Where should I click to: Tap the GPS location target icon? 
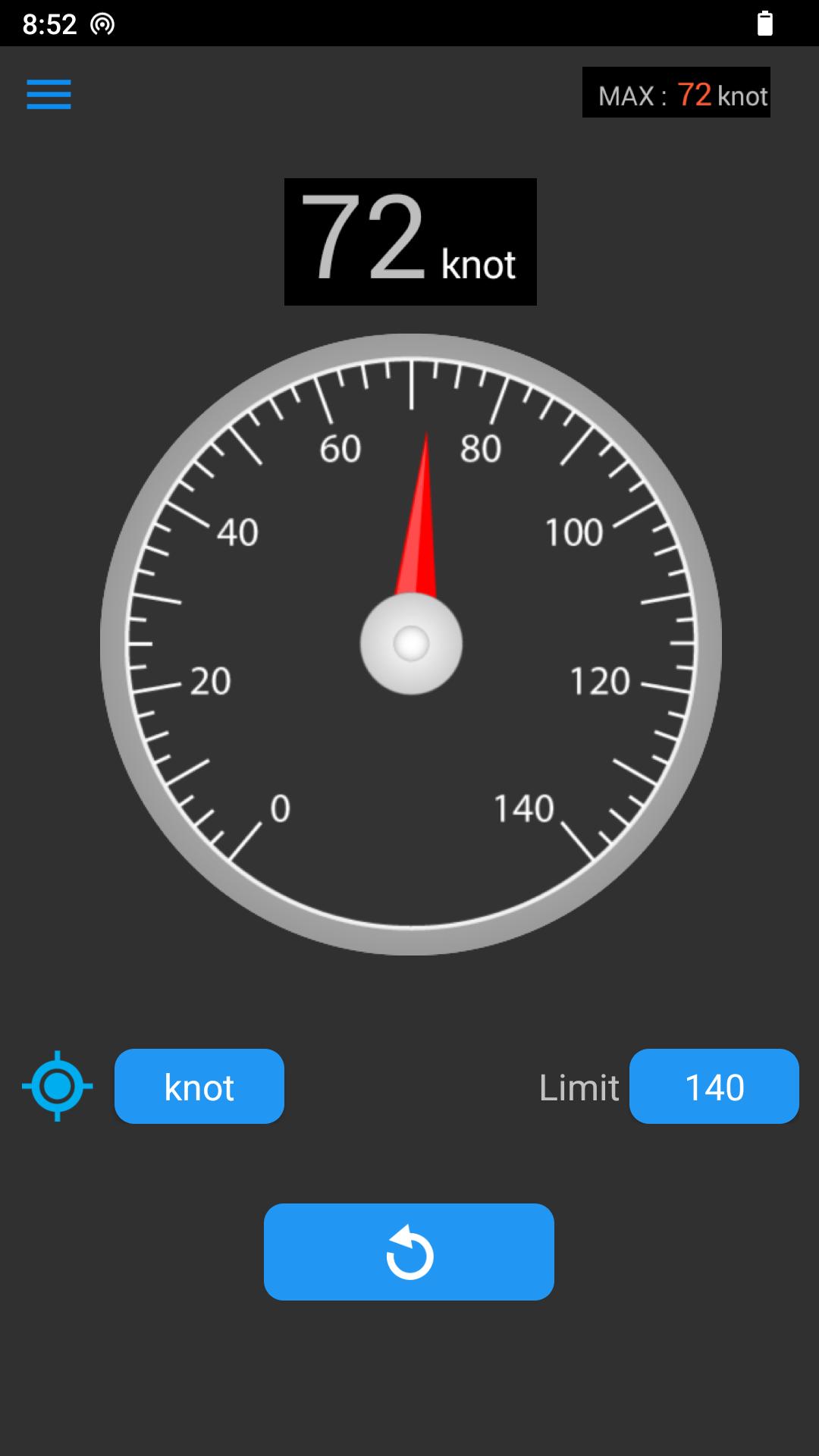coord(58,1086)
